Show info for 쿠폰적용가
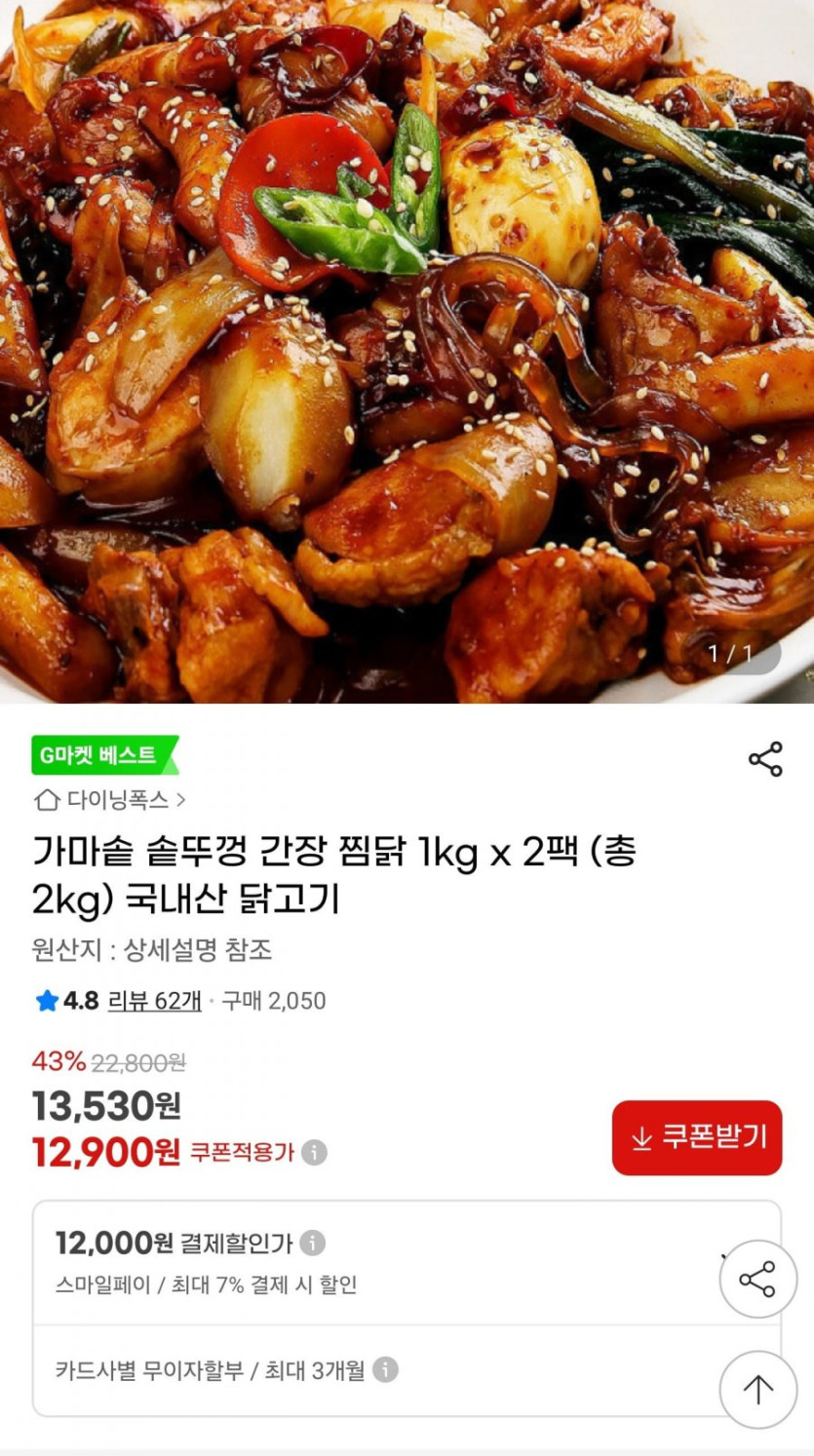Screen dimensions: 814x1456 tap(314, 1153)
